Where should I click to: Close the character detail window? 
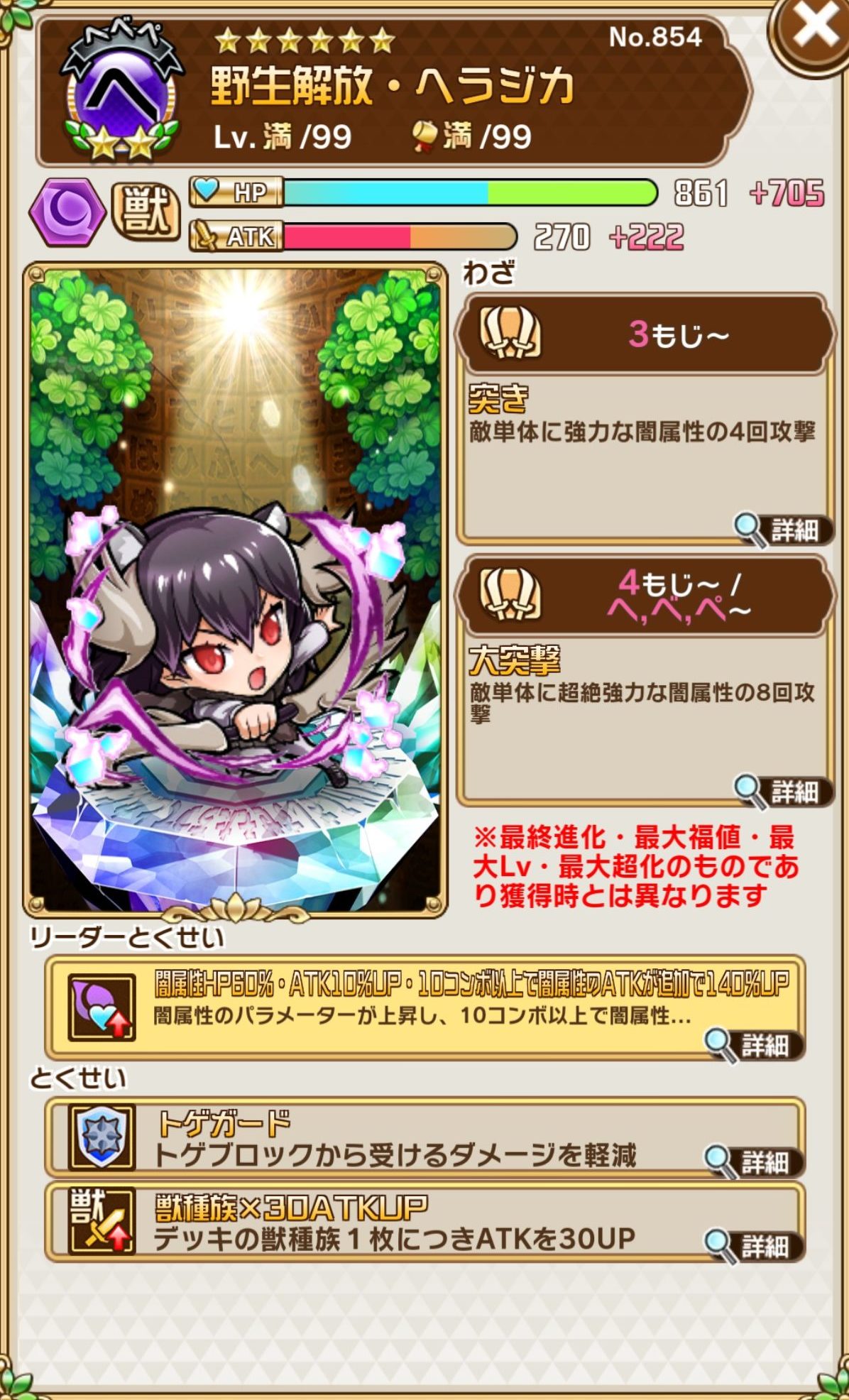point(814,28)
